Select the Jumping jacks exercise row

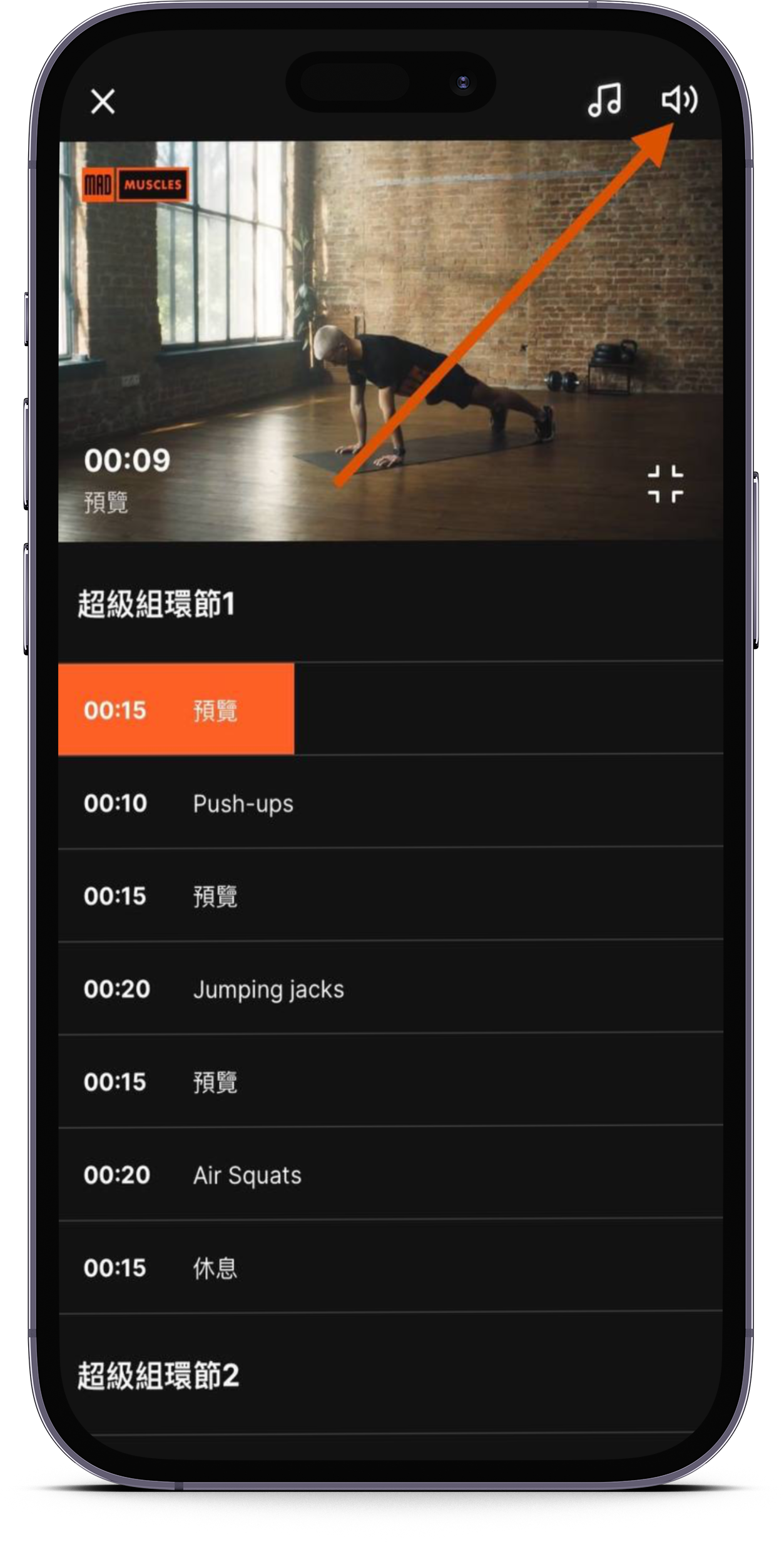point(390,989)
